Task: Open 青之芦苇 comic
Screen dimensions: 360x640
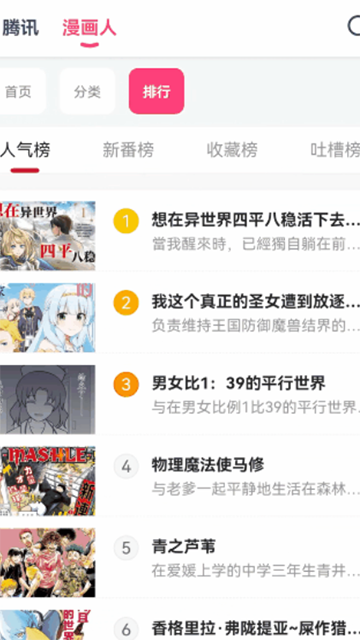Action: click(x=180, y=562)
